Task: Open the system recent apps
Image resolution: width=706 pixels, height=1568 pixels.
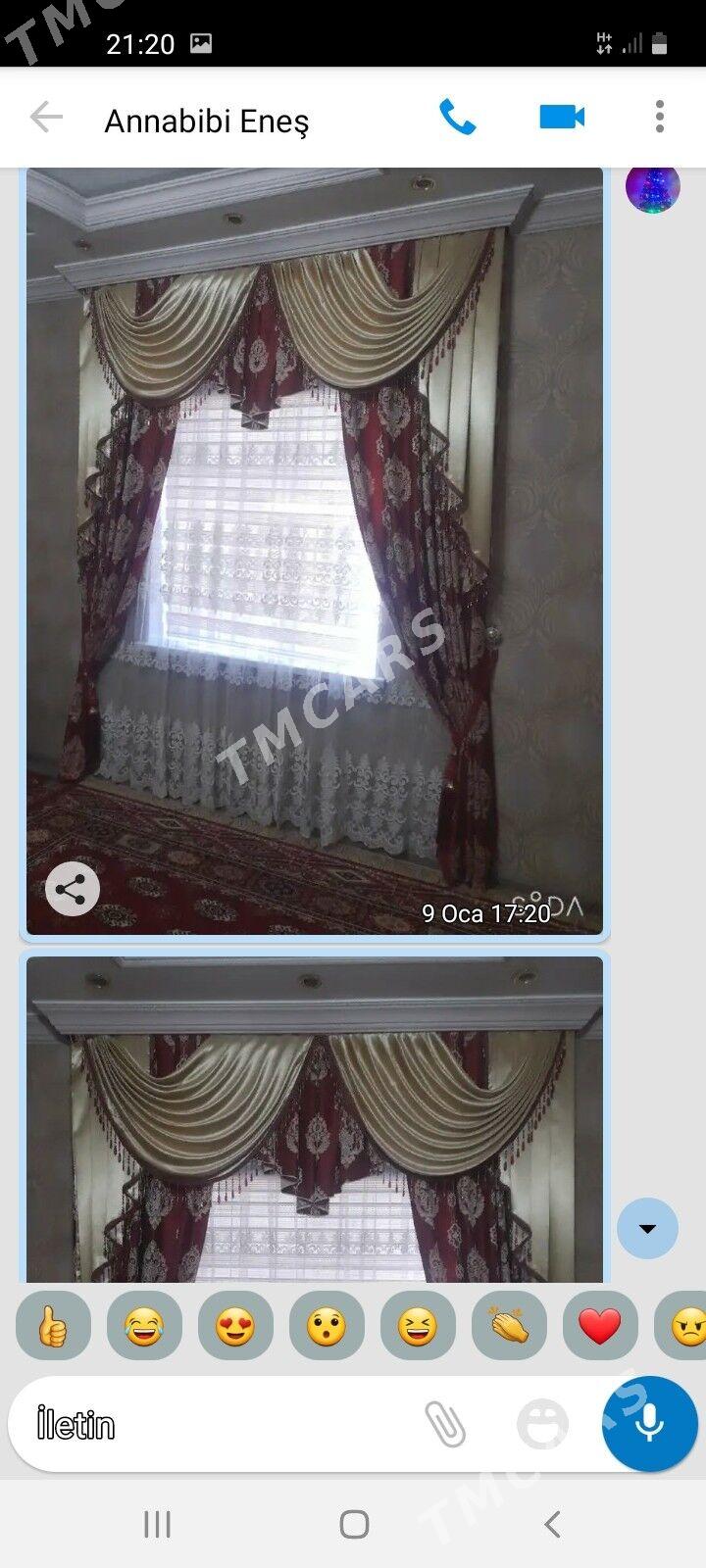Action: [157, 1524]
